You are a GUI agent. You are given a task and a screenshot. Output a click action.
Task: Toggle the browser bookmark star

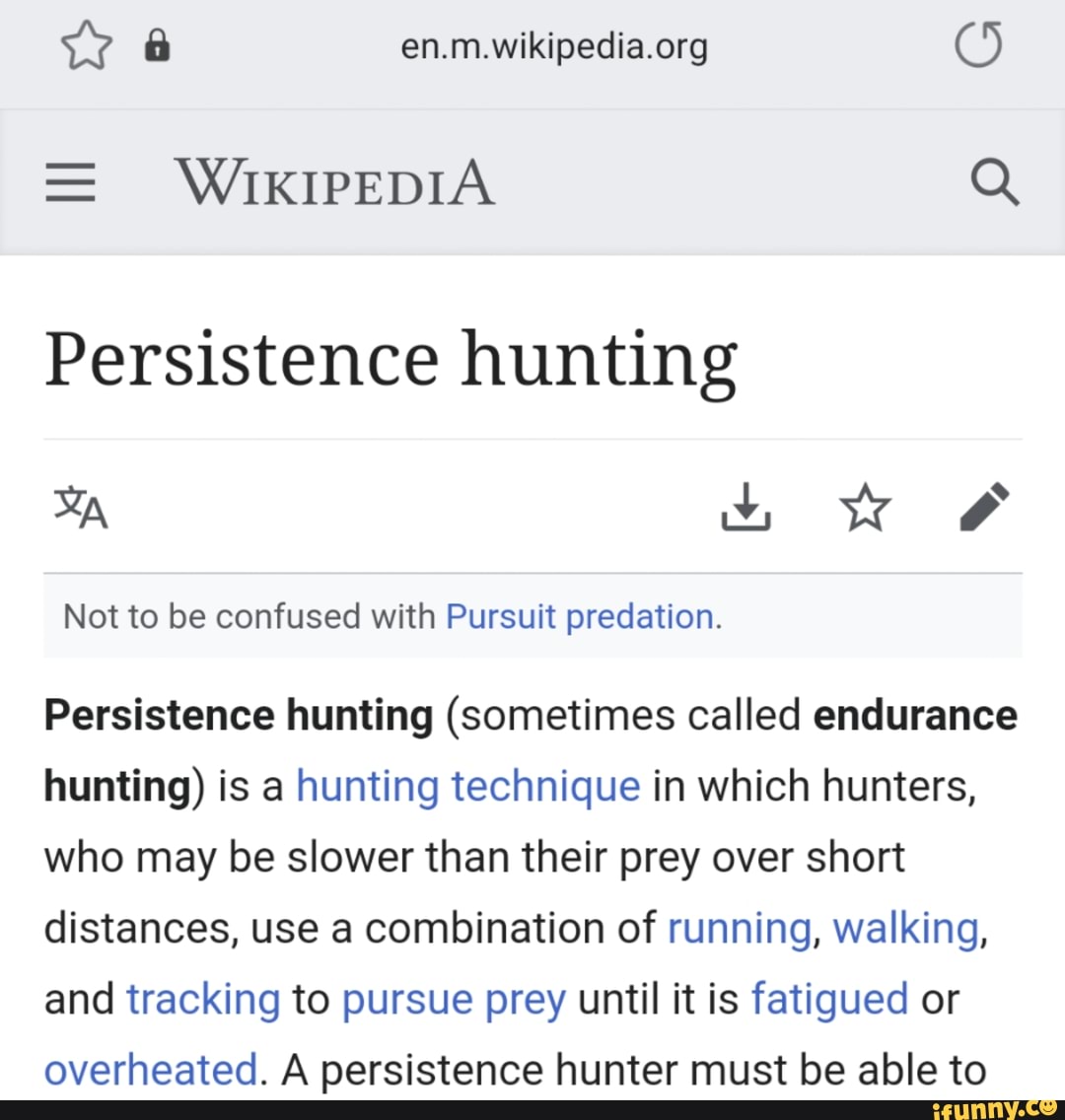87,43
